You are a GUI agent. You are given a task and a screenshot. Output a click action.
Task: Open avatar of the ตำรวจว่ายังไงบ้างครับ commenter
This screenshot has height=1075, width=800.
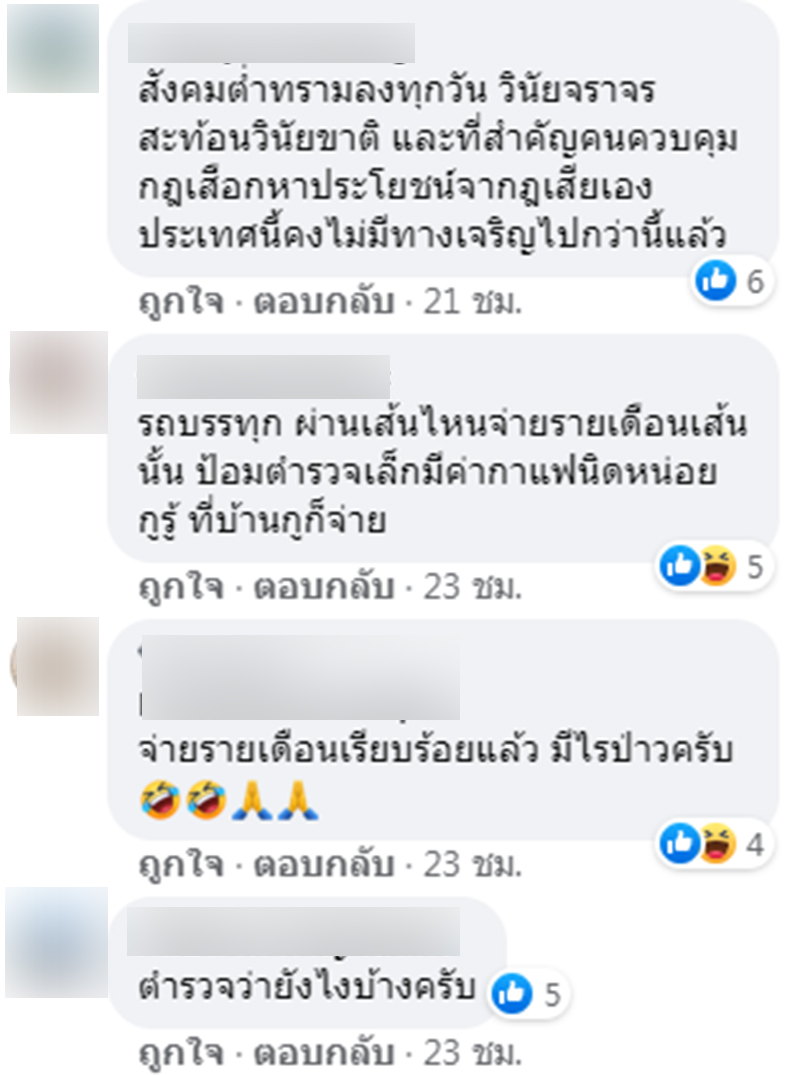click(56, 942)
